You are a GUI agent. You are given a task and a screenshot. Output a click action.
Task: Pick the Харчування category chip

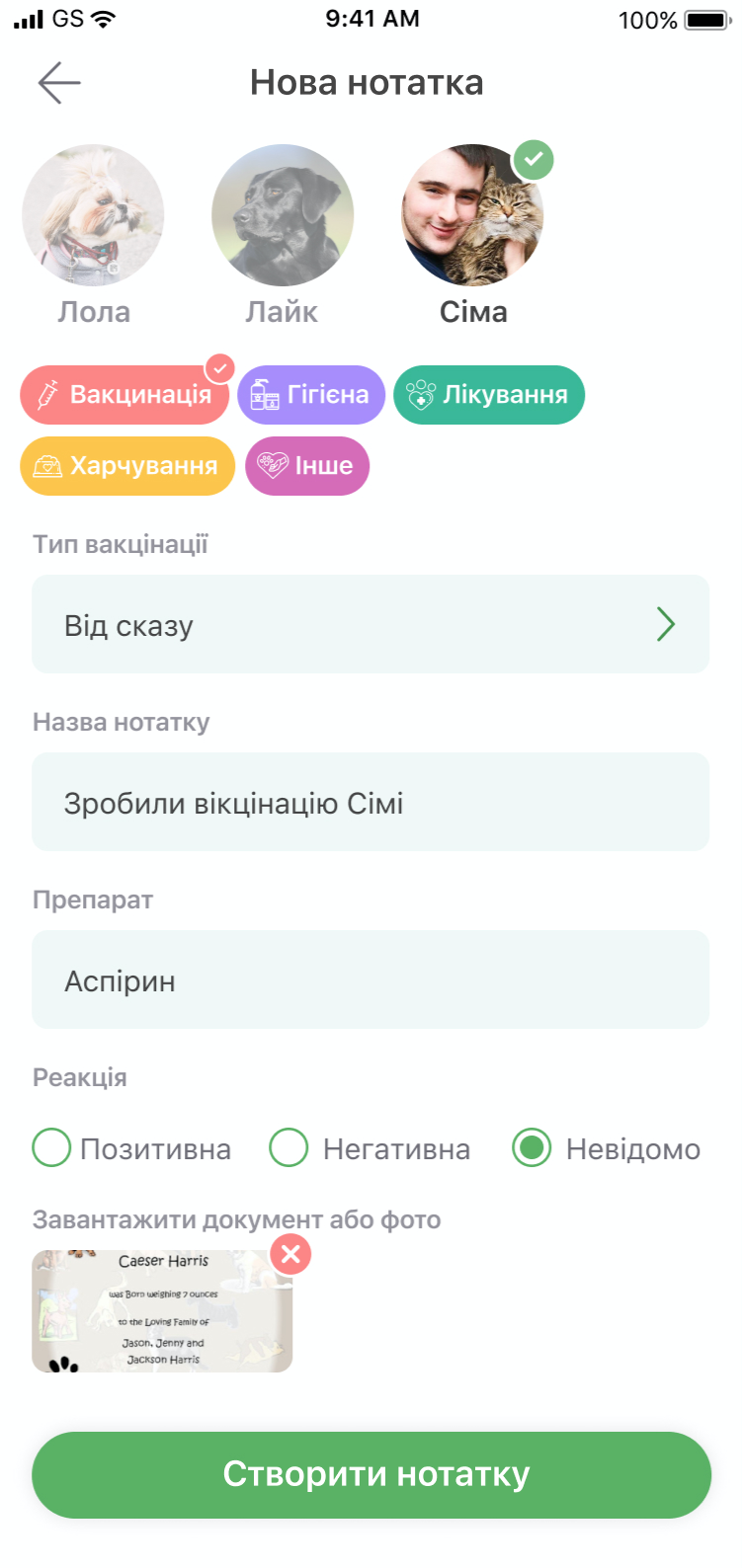[127, 466]
